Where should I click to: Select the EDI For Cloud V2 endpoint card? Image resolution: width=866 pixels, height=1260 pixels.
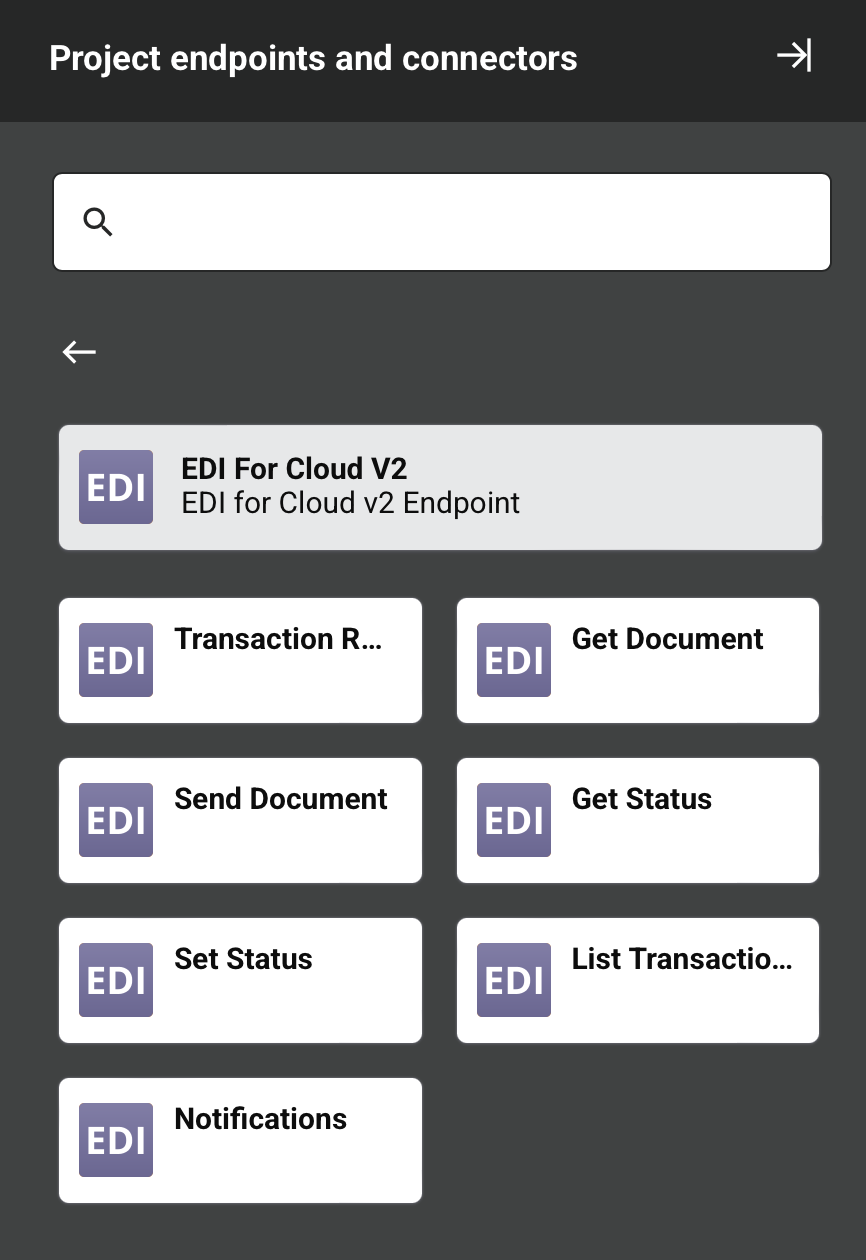440,487
